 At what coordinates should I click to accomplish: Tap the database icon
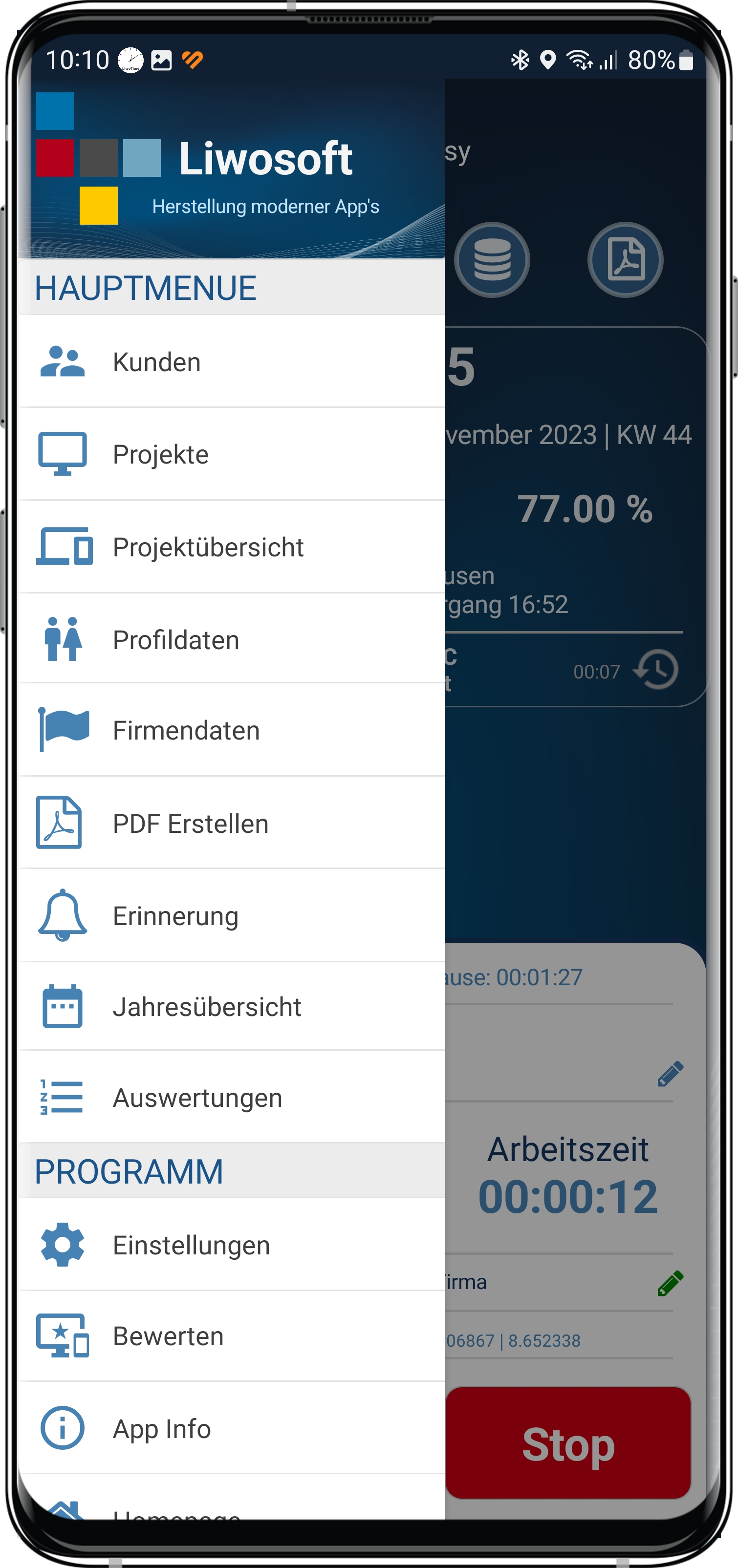click(x=492, y=260)
